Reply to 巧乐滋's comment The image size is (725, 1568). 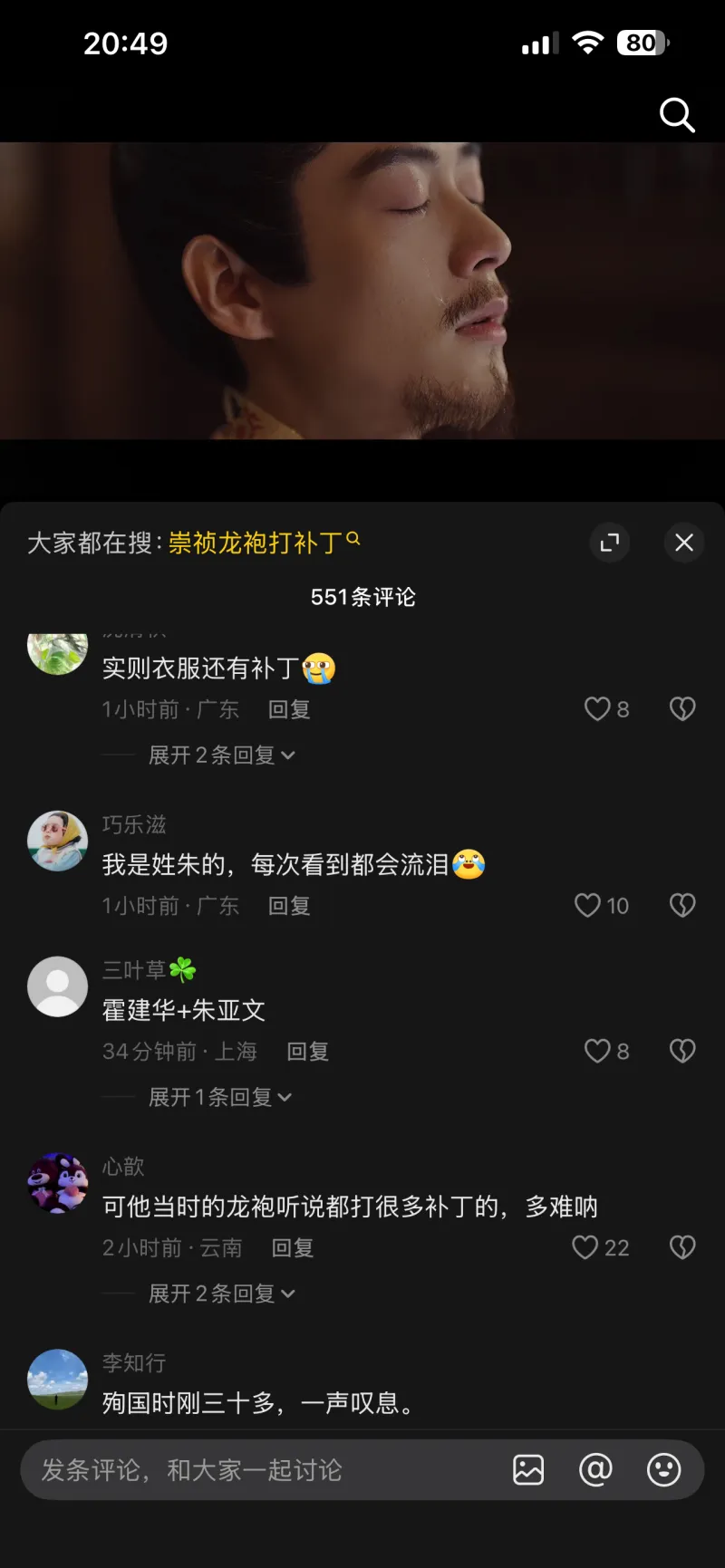(289, 905)
